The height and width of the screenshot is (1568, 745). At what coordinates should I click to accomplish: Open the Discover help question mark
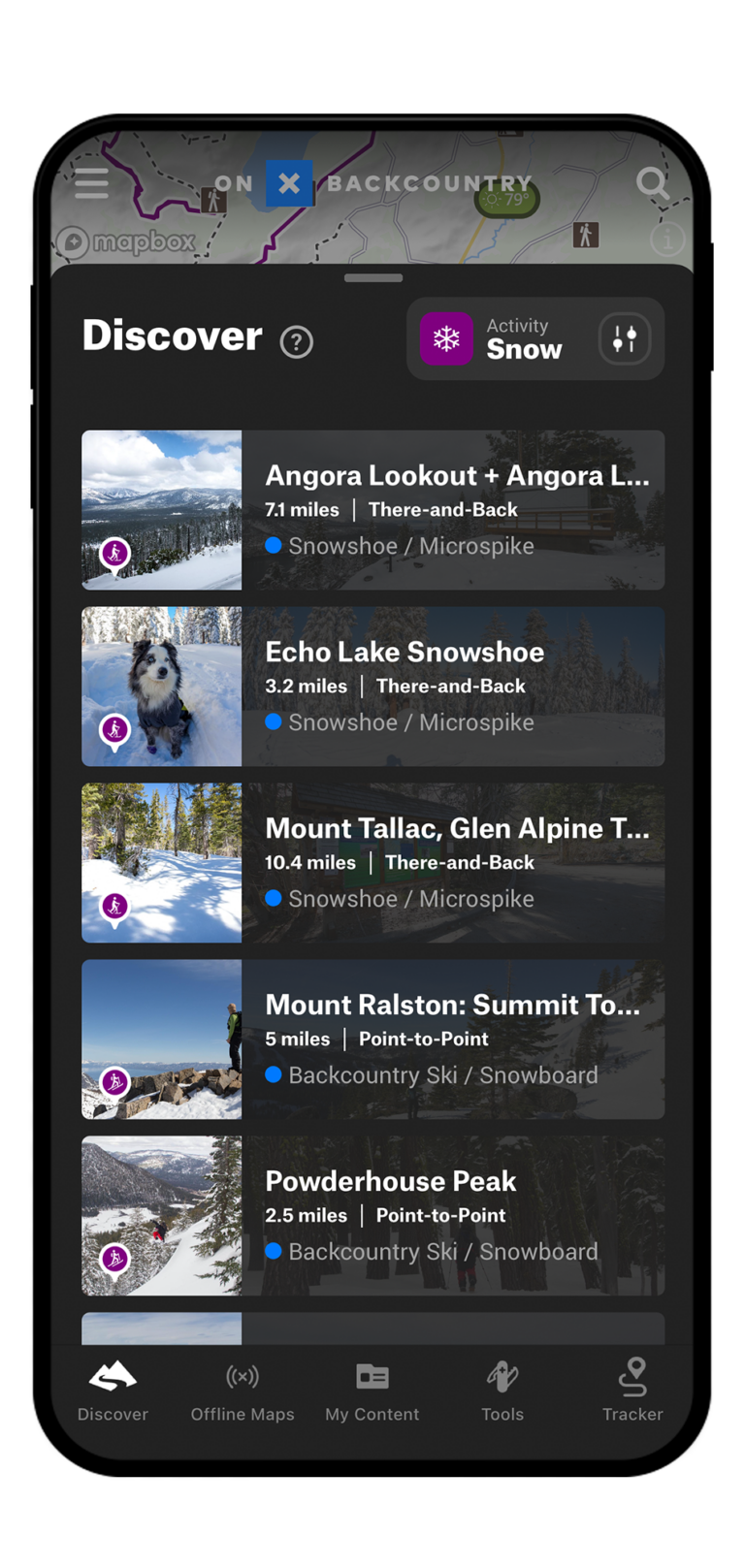296,341
